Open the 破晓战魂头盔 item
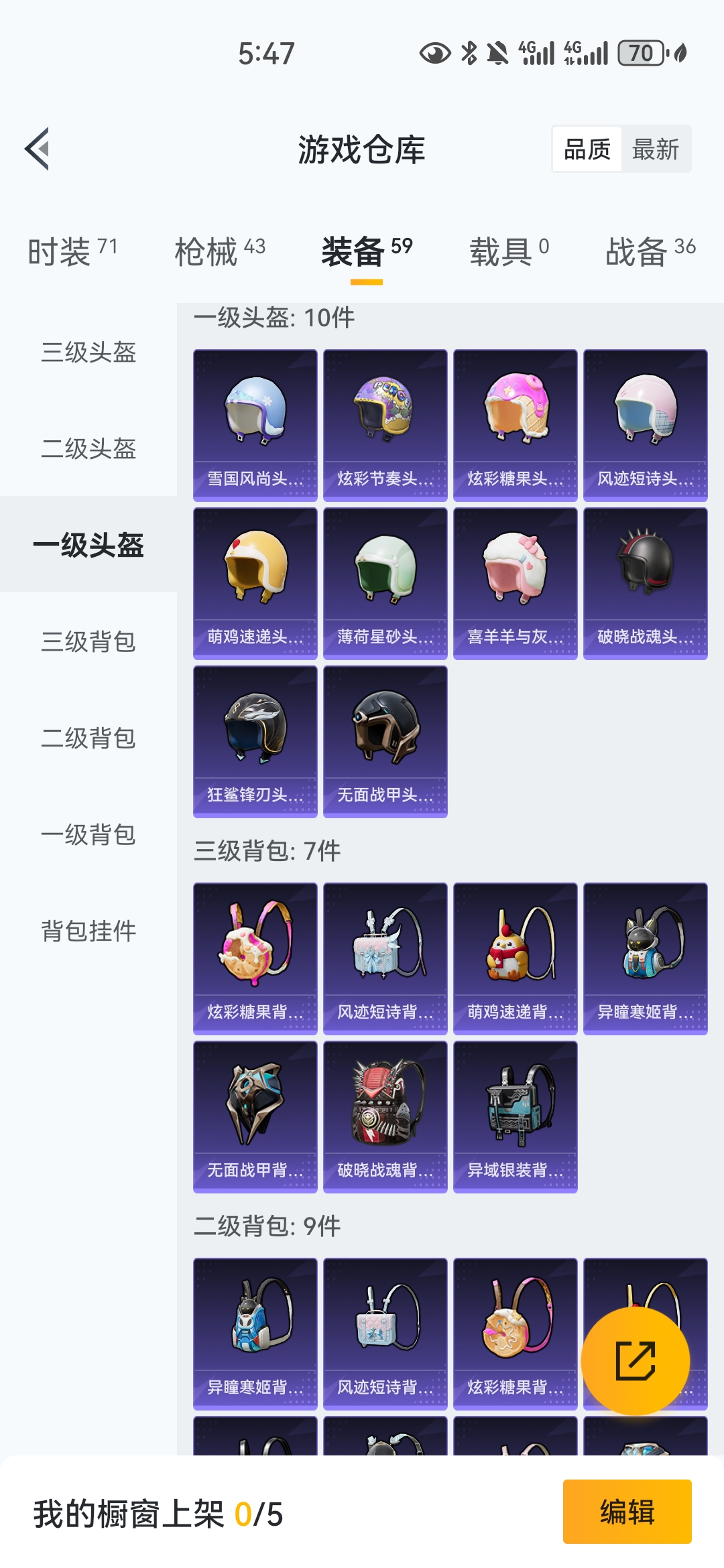 click(645, 583)
